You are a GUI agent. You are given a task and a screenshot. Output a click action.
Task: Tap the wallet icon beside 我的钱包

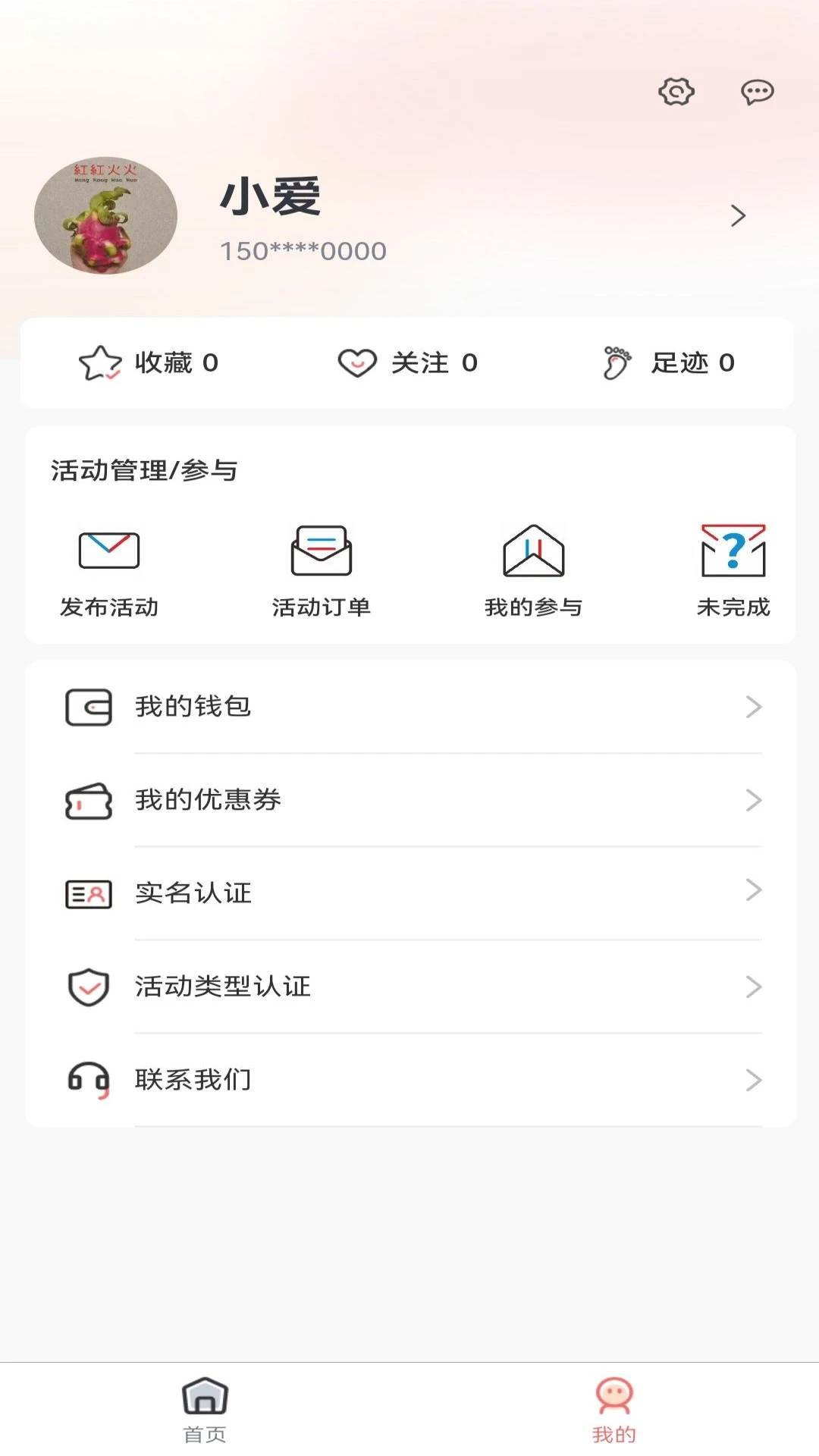[89, 706]
